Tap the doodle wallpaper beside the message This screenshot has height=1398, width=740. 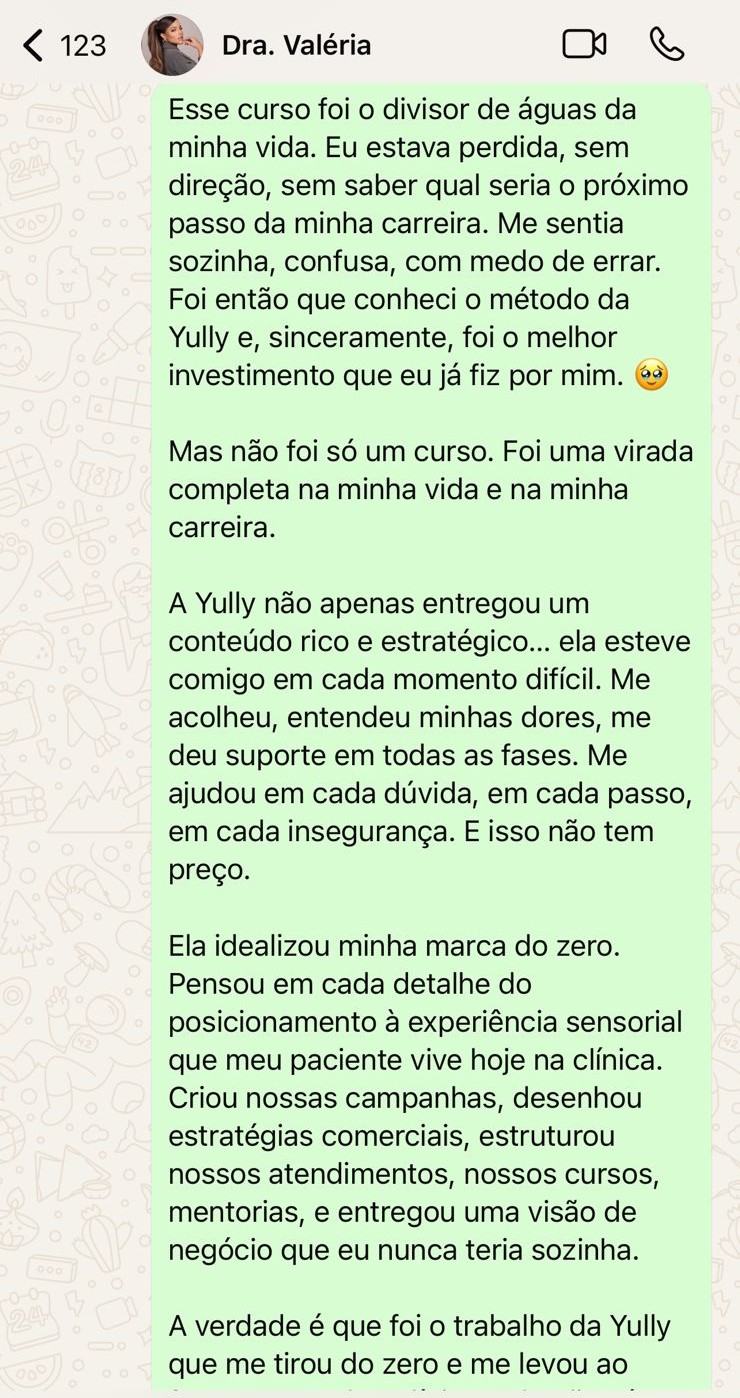(x=75, y=700)
